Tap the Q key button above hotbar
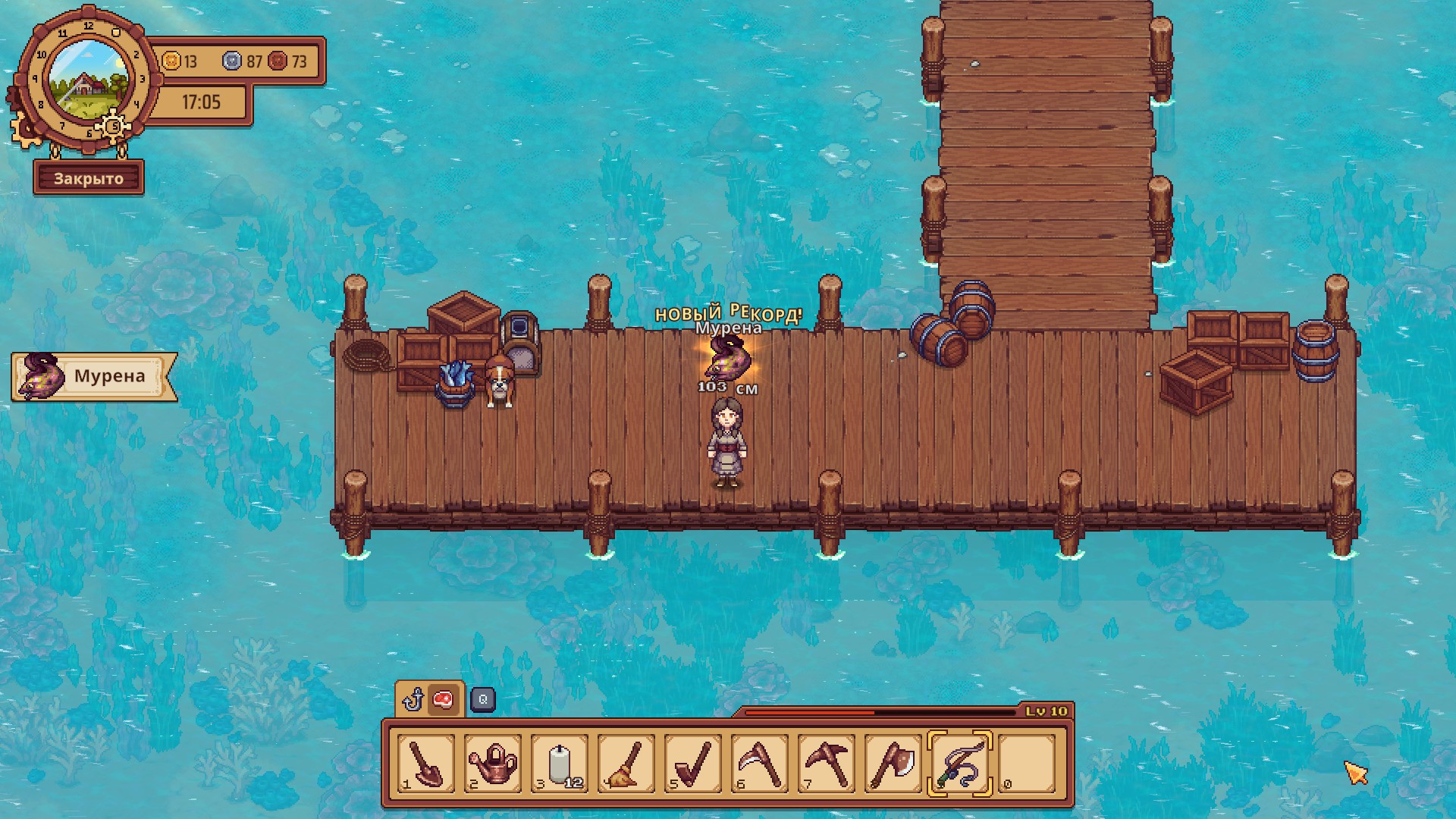Image resolution: width=1456 pixels, height=819 pixels. click(483, 699)
